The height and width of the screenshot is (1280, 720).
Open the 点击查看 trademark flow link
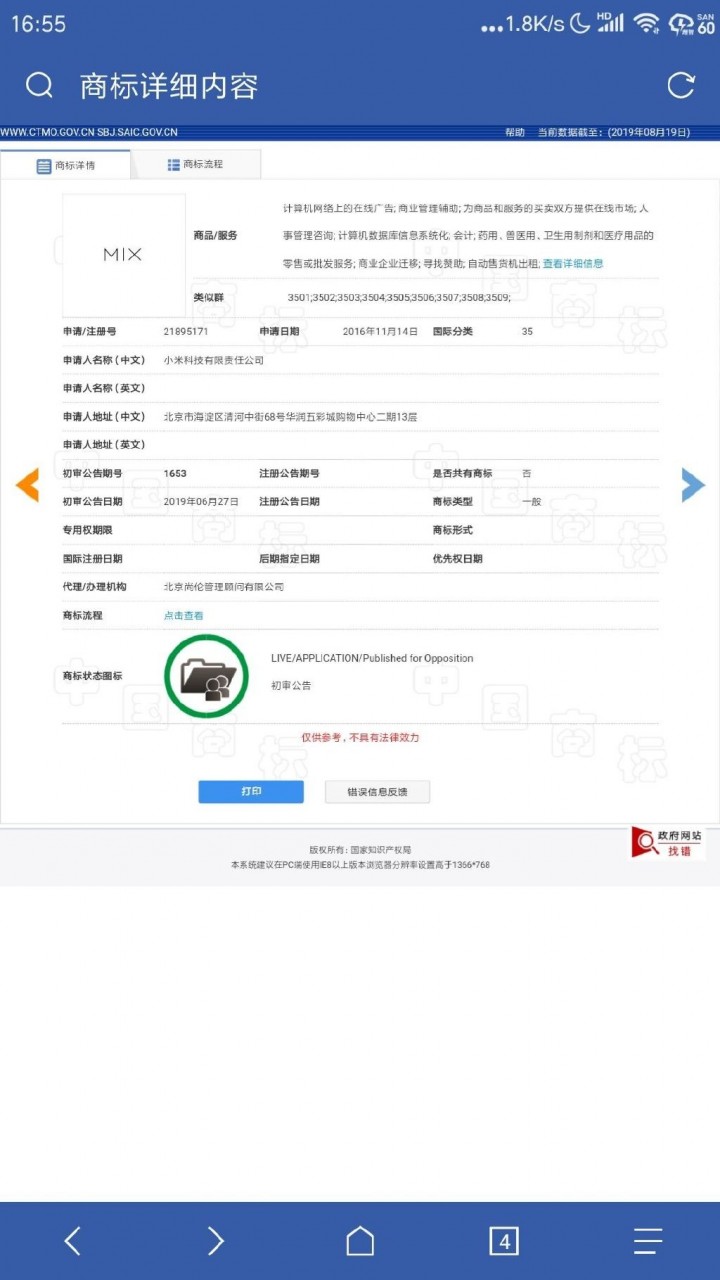pos(183,616)
